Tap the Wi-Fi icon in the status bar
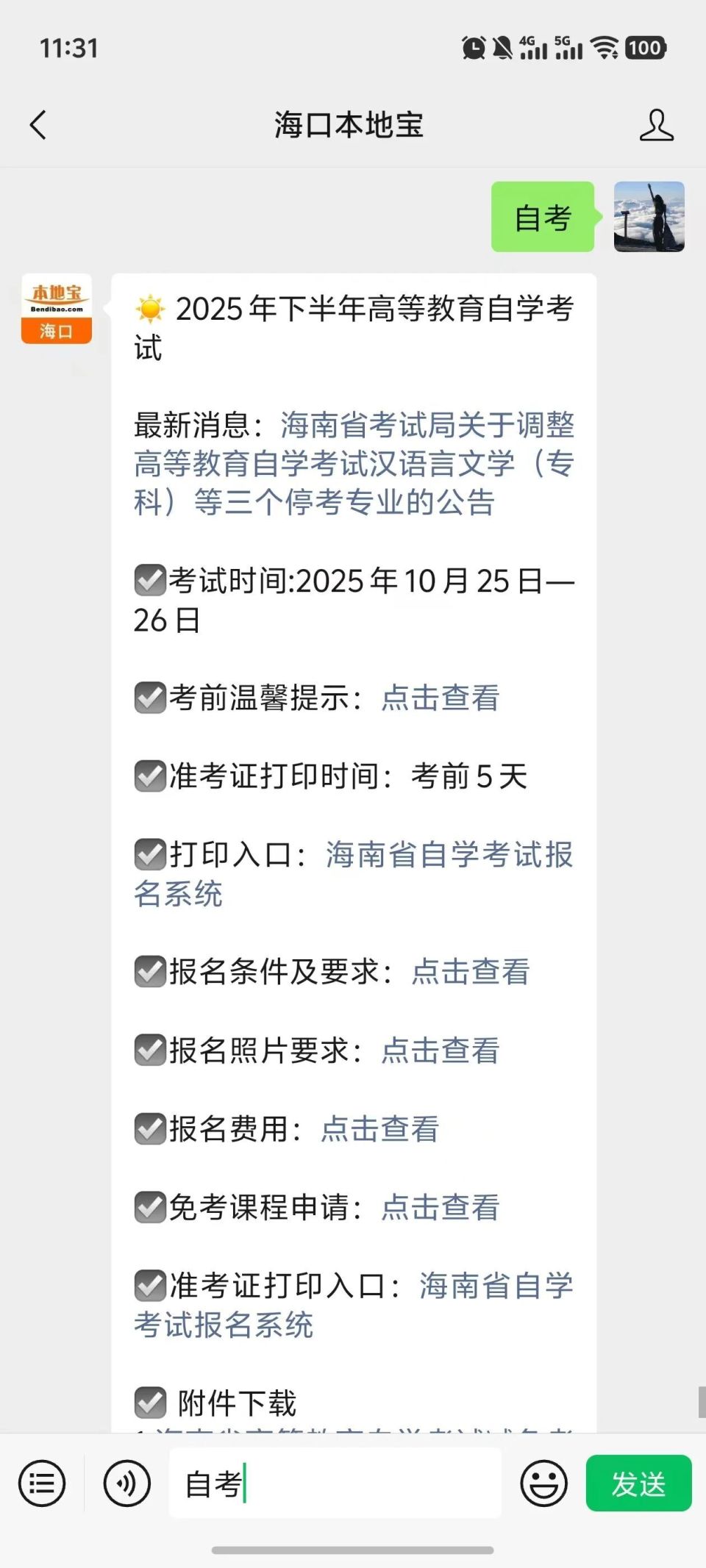The image size is (706, 1568). (x=603, y=48)
